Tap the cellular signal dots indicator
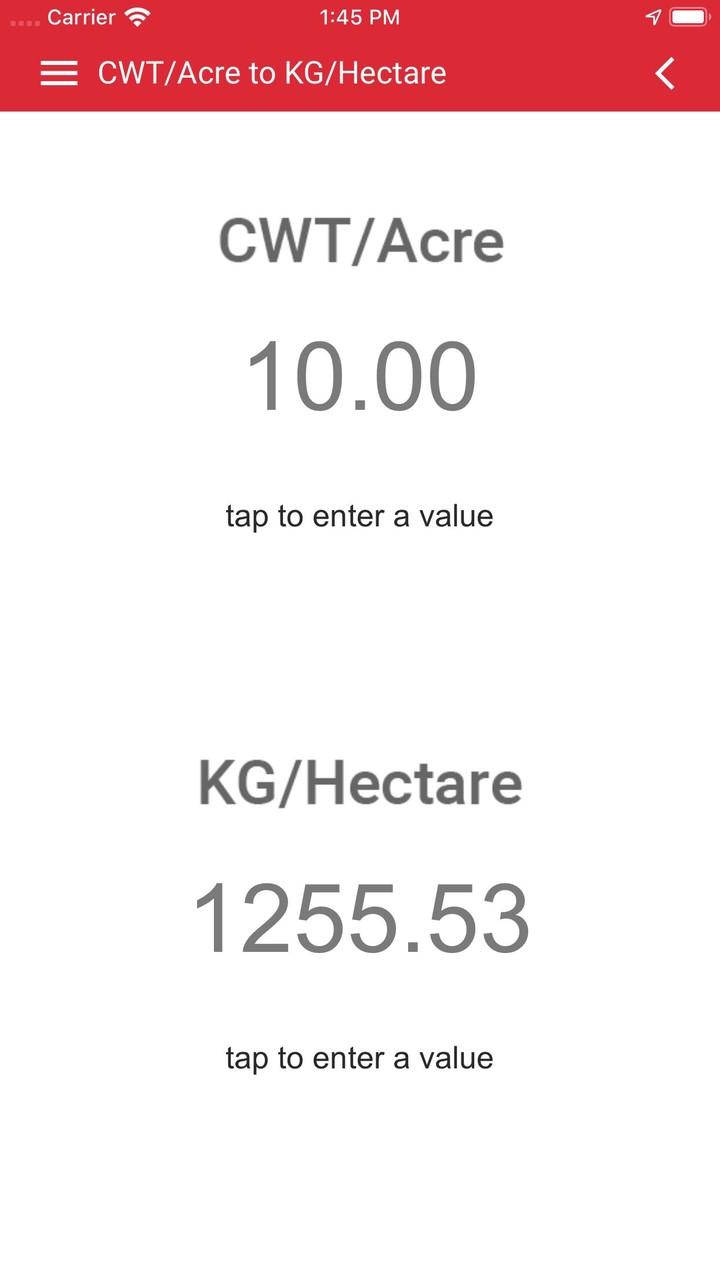The image size is (720, 1280). 22,18
